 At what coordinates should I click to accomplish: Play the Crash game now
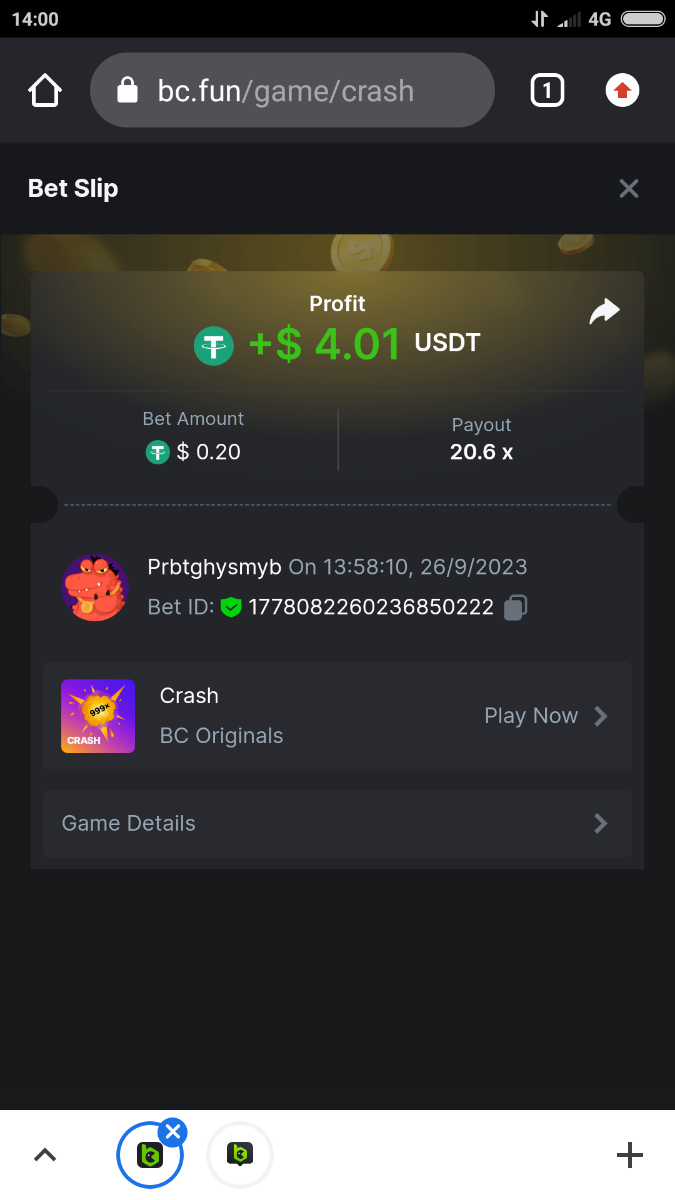[545, 716]
